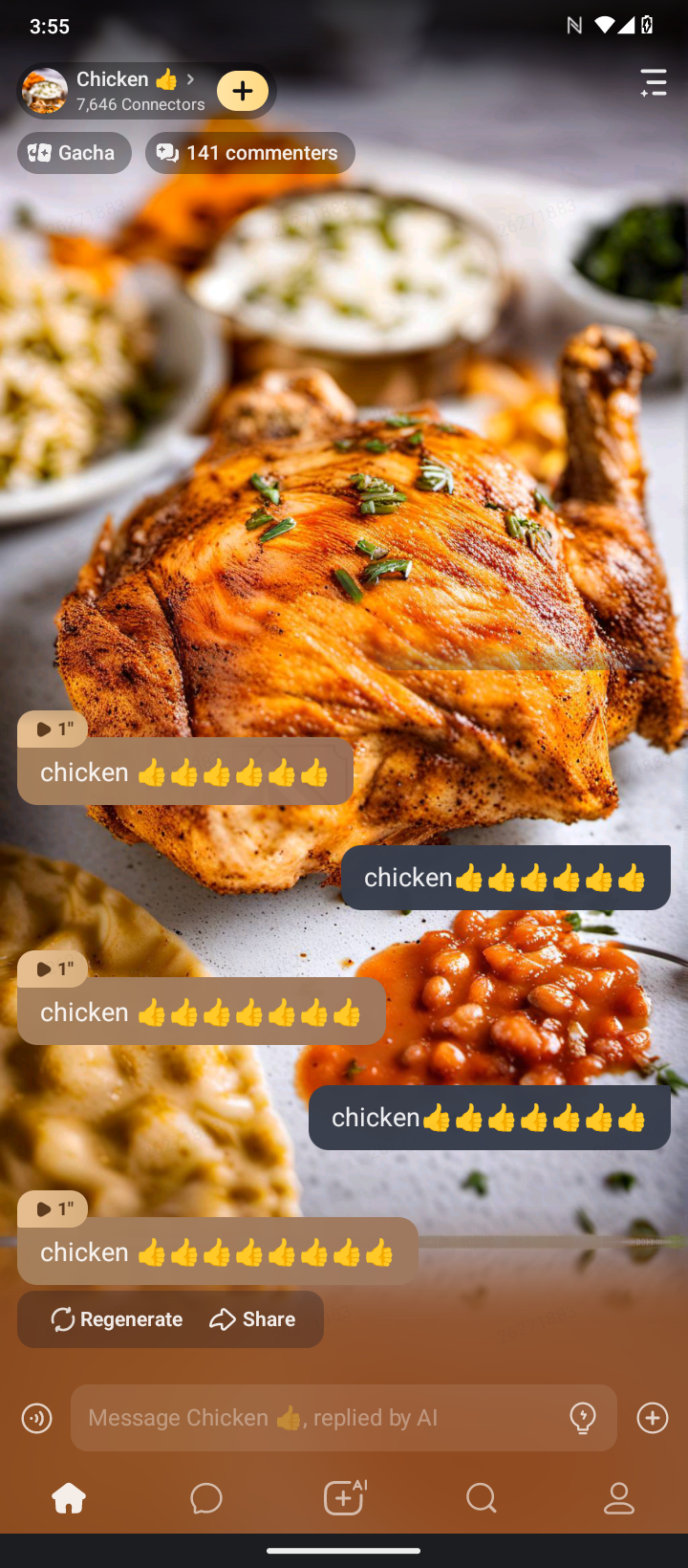
Task: Play voice of the seven-thumbs chicken message
Action: (54, 969)
